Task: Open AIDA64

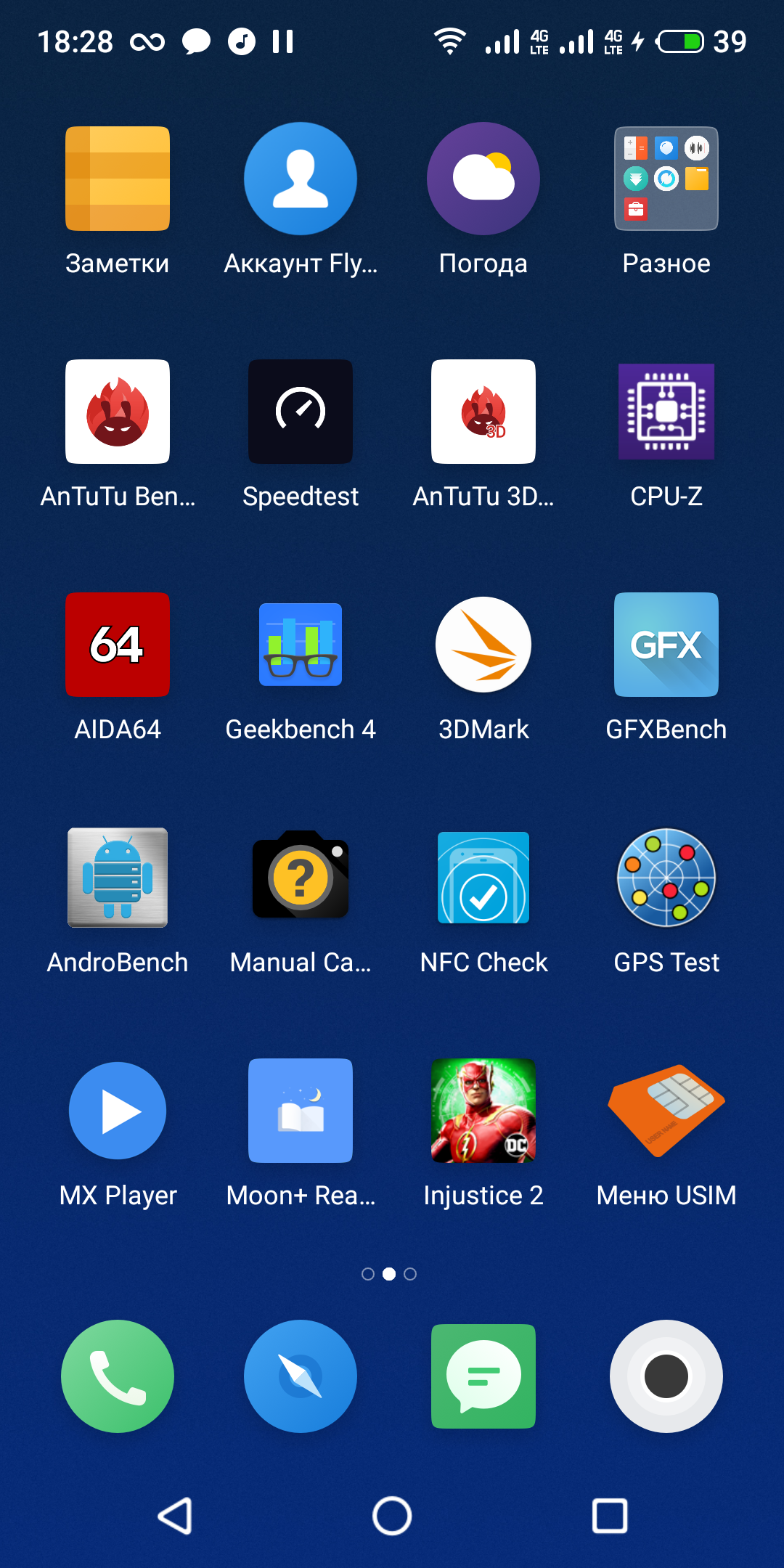Action: coord(118,645)
